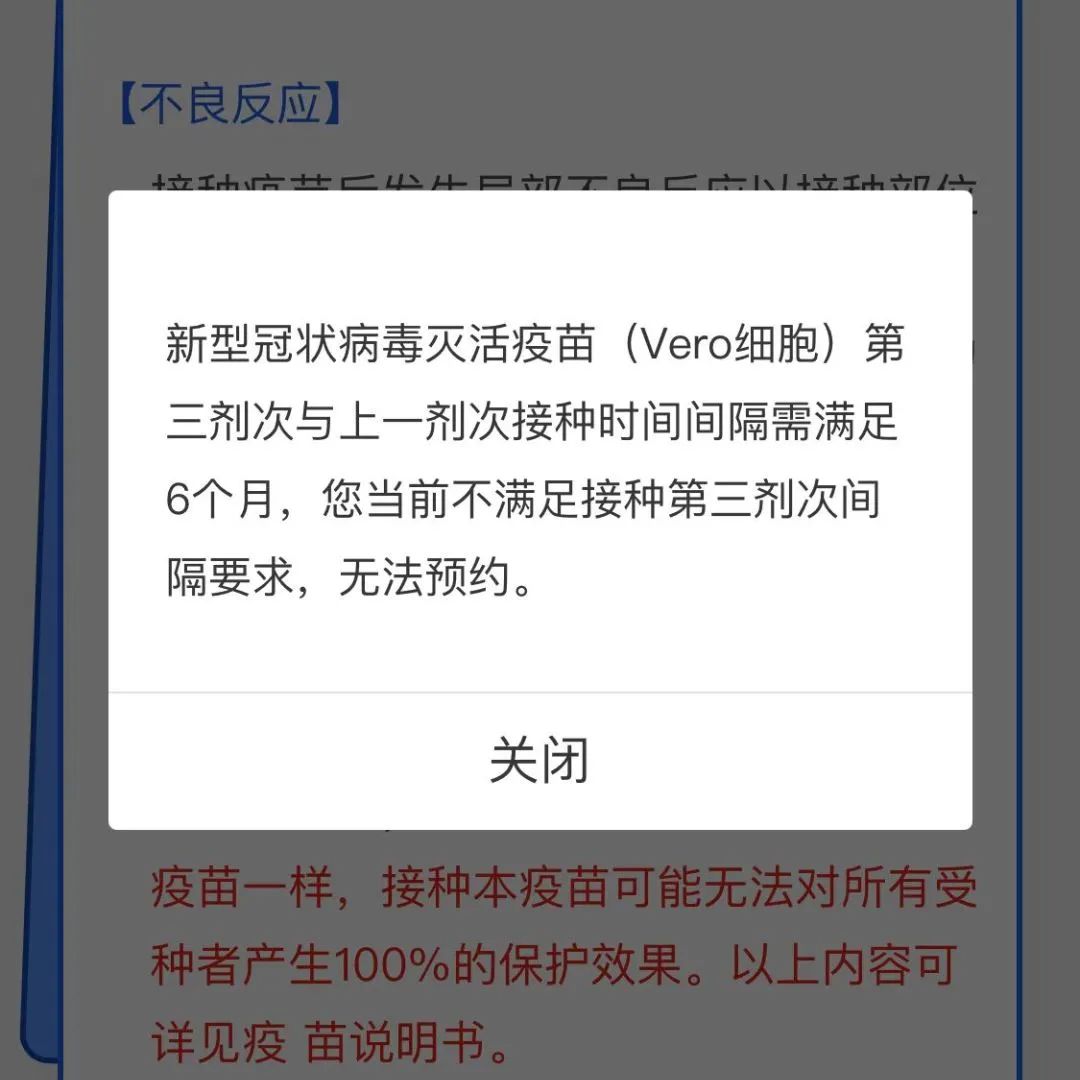Dismiss the dialog with 关闭
1080x1080 pixels.
(x=539, y=761)
